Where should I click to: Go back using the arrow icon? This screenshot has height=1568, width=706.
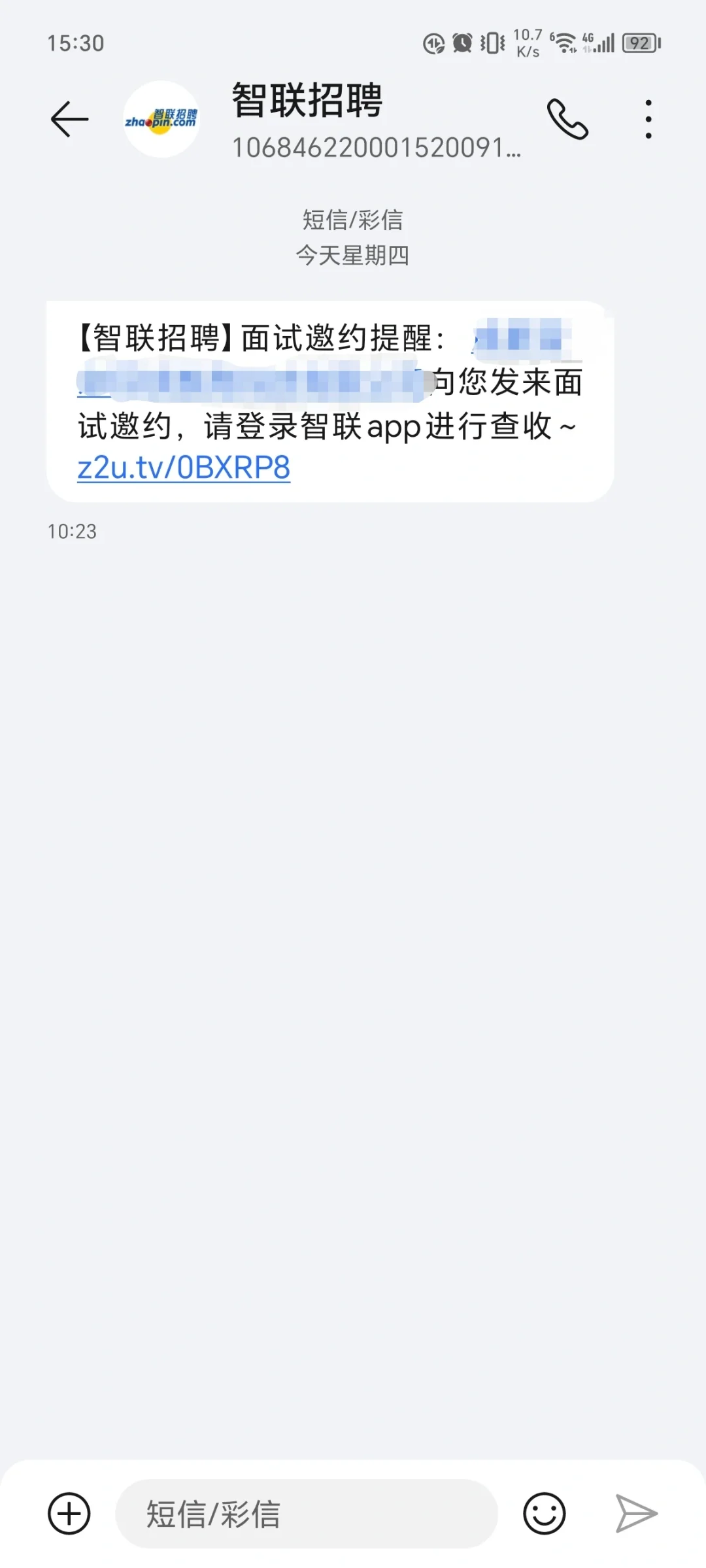point(69,119)
